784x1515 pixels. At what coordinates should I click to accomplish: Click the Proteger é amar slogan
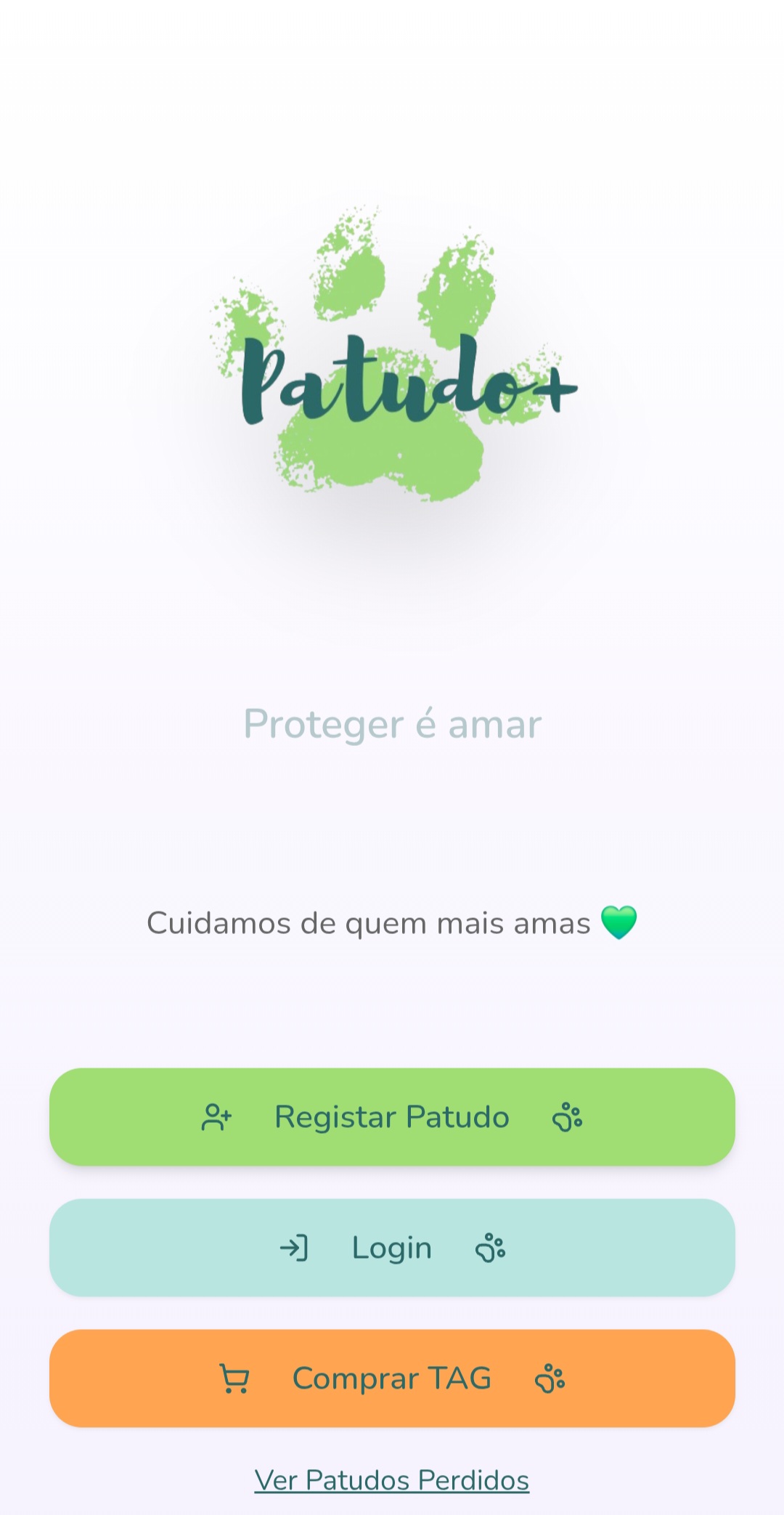392,723
